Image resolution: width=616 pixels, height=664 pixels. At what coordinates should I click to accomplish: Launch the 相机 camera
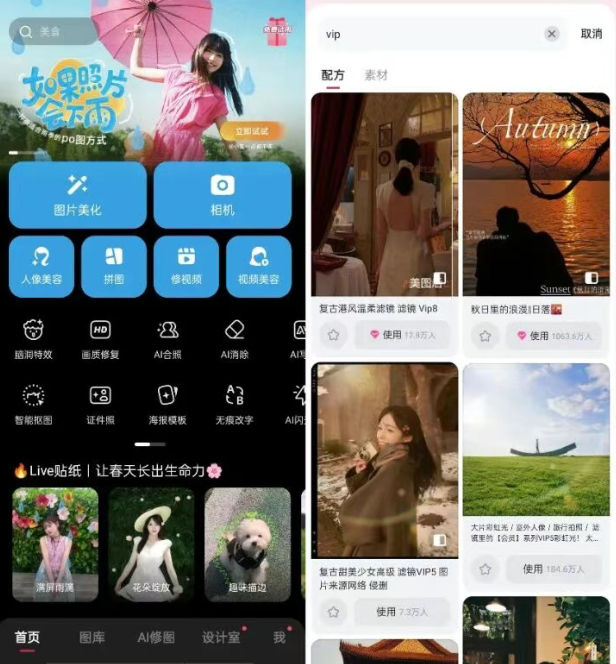pos(222,195)
